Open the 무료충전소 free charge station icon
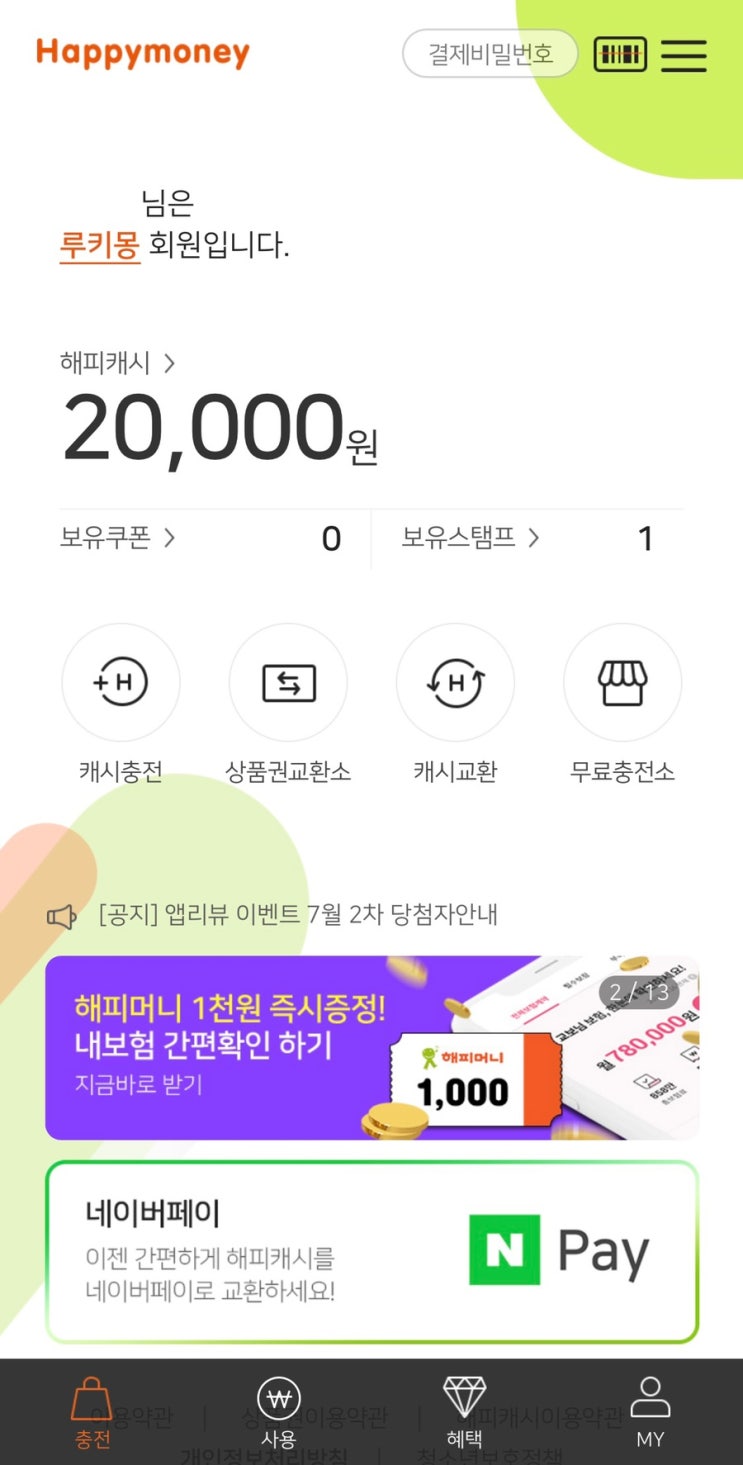 [x=622, y=683]
